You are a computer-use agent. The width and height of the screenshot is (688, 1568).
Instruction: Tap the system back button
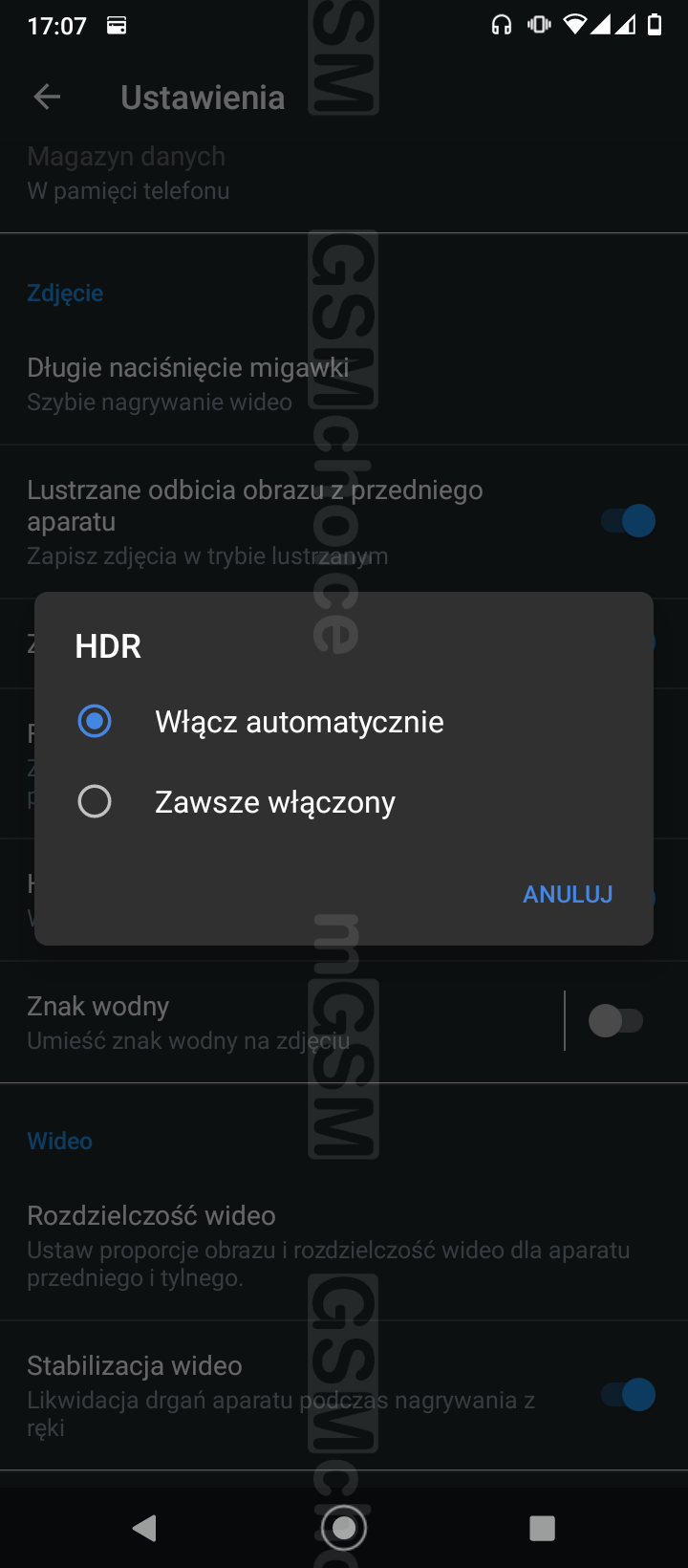point(145,1528)
